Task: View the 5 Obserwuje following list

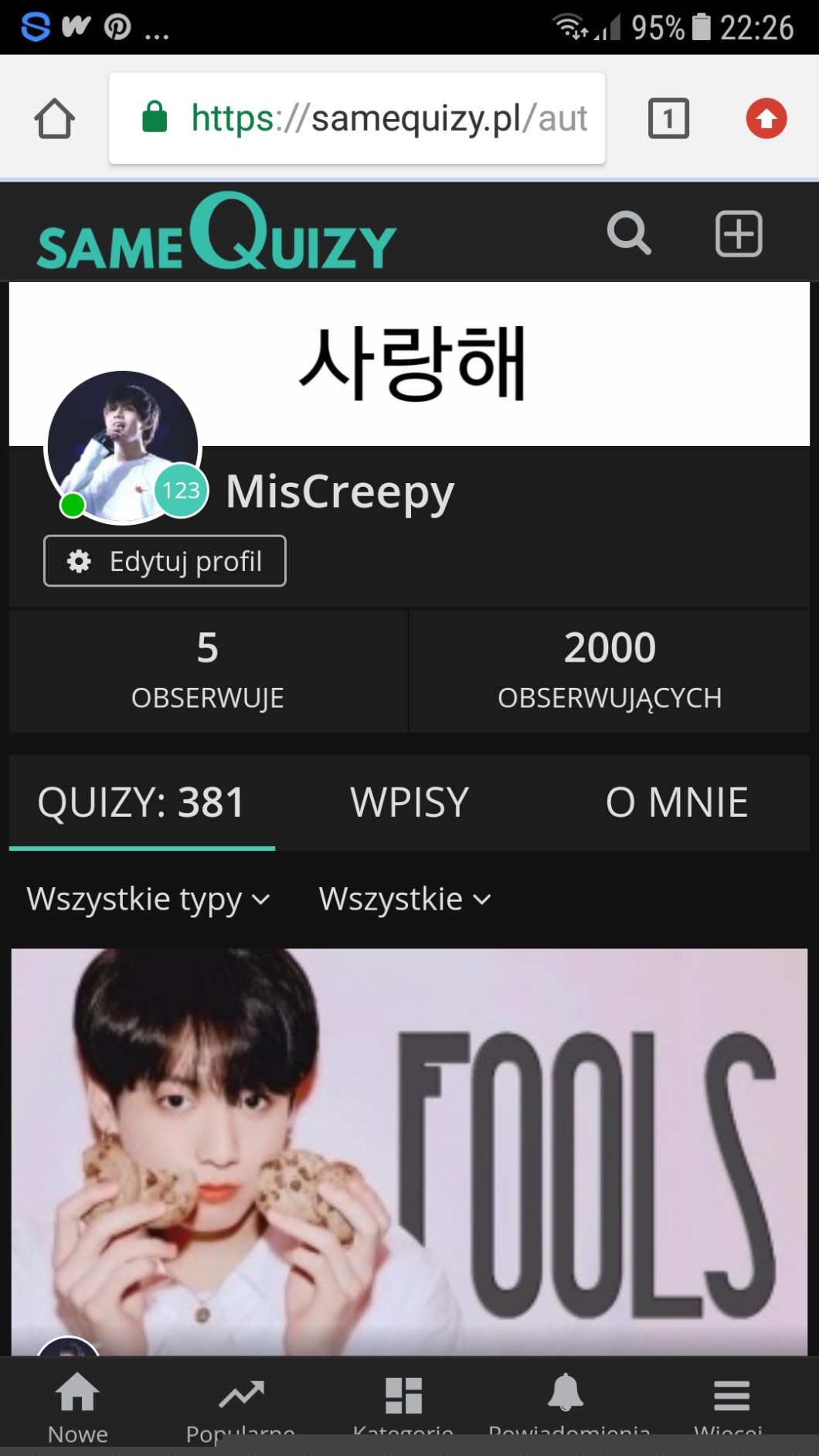Action: [x=208, y=670]
